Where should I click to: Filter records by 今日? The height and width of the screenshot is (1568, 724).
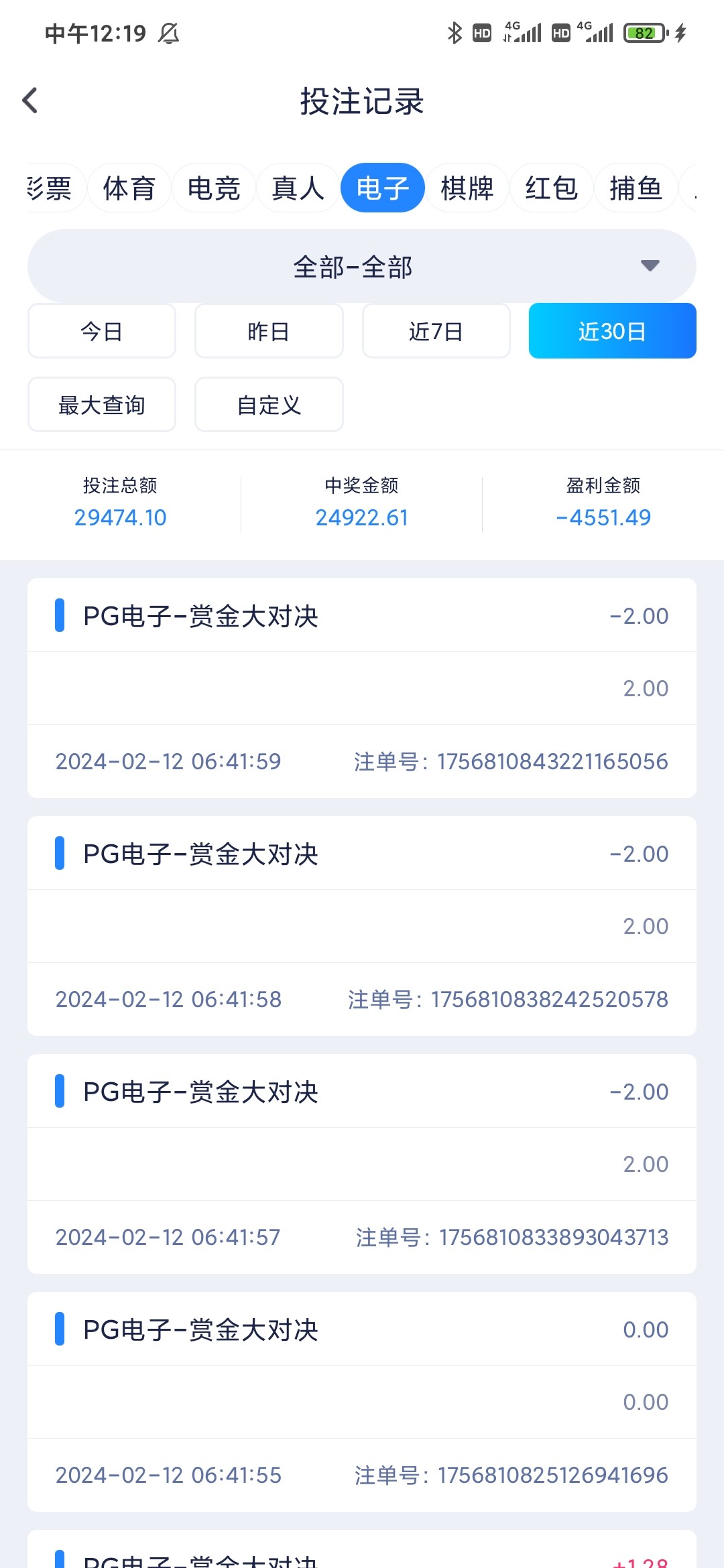(x=102, y=331)
